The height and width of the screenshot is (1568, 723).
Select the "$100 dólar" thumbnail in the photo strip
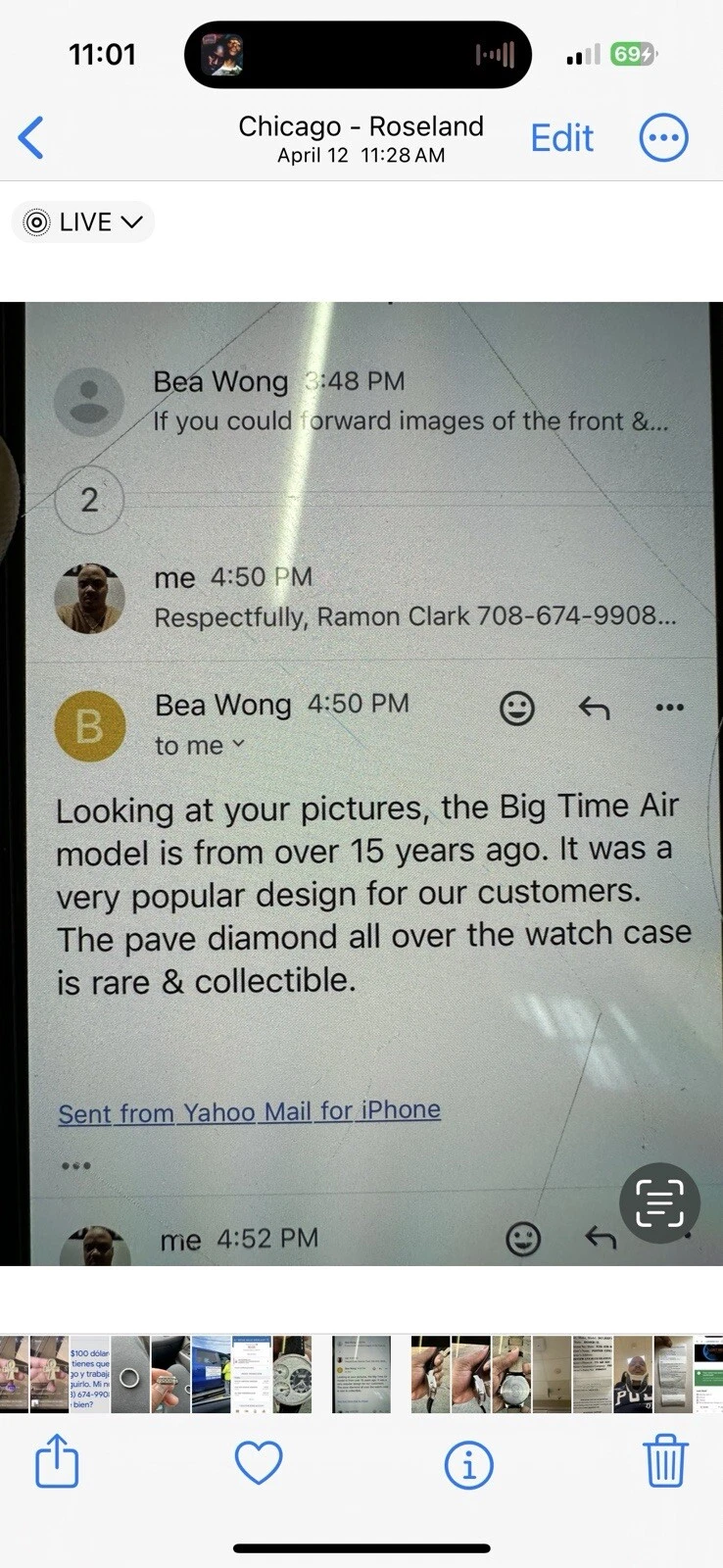90,1374
